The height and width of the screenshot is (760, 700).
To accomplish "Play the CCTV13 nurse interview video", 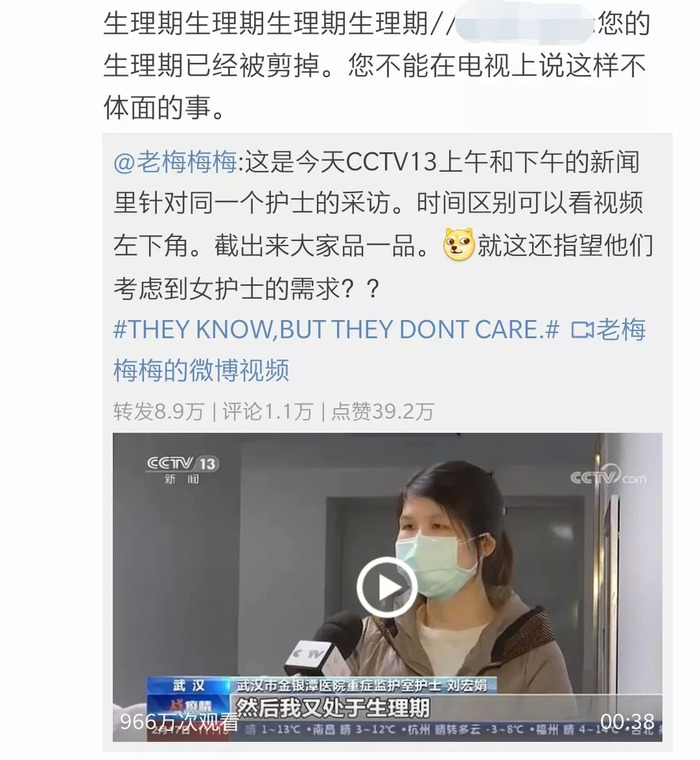I will pyautogui.click(x=386, y=587).
